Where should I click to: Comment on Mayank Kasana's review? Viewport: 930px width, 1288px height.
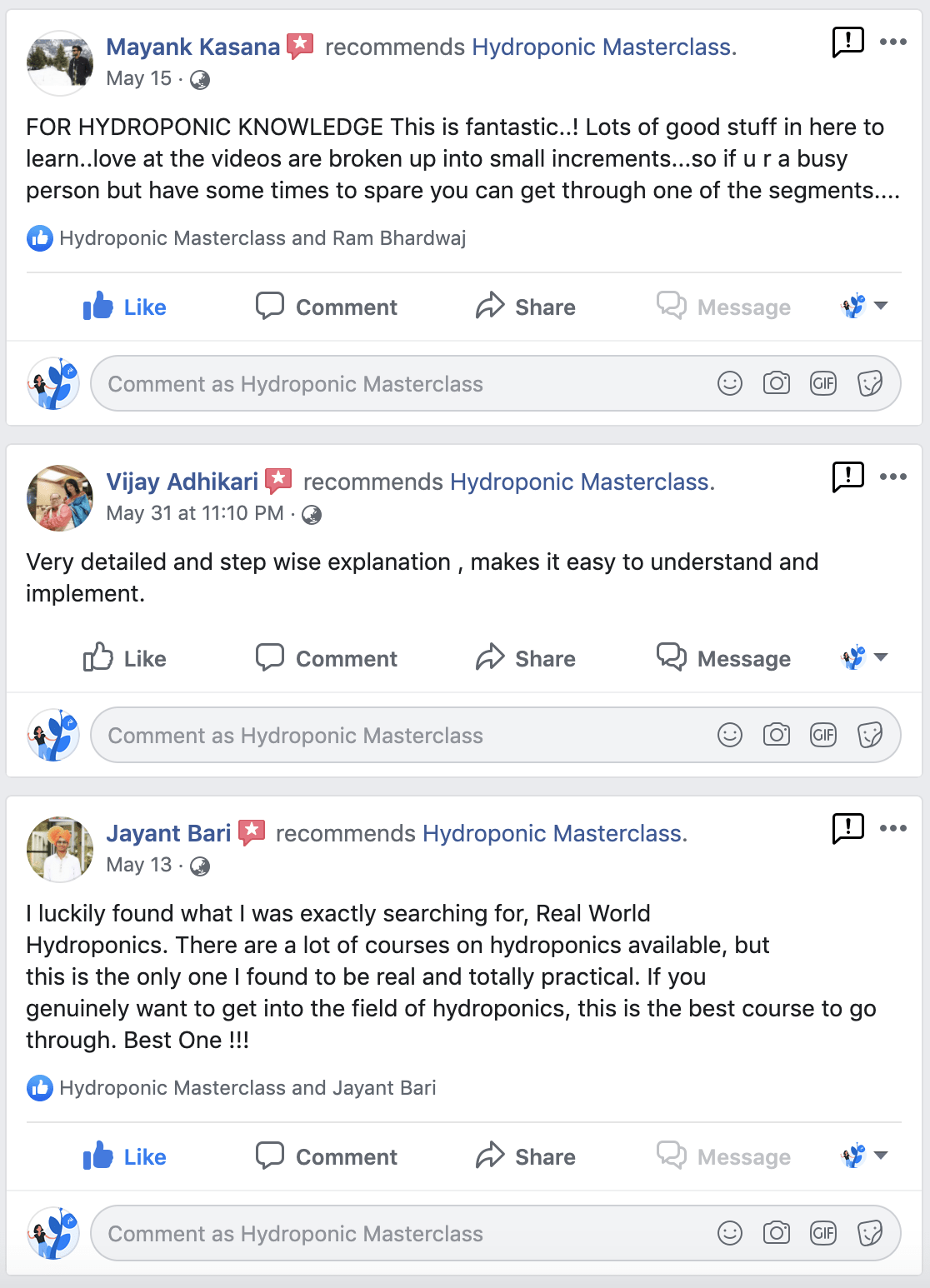[x=327, y=307]
